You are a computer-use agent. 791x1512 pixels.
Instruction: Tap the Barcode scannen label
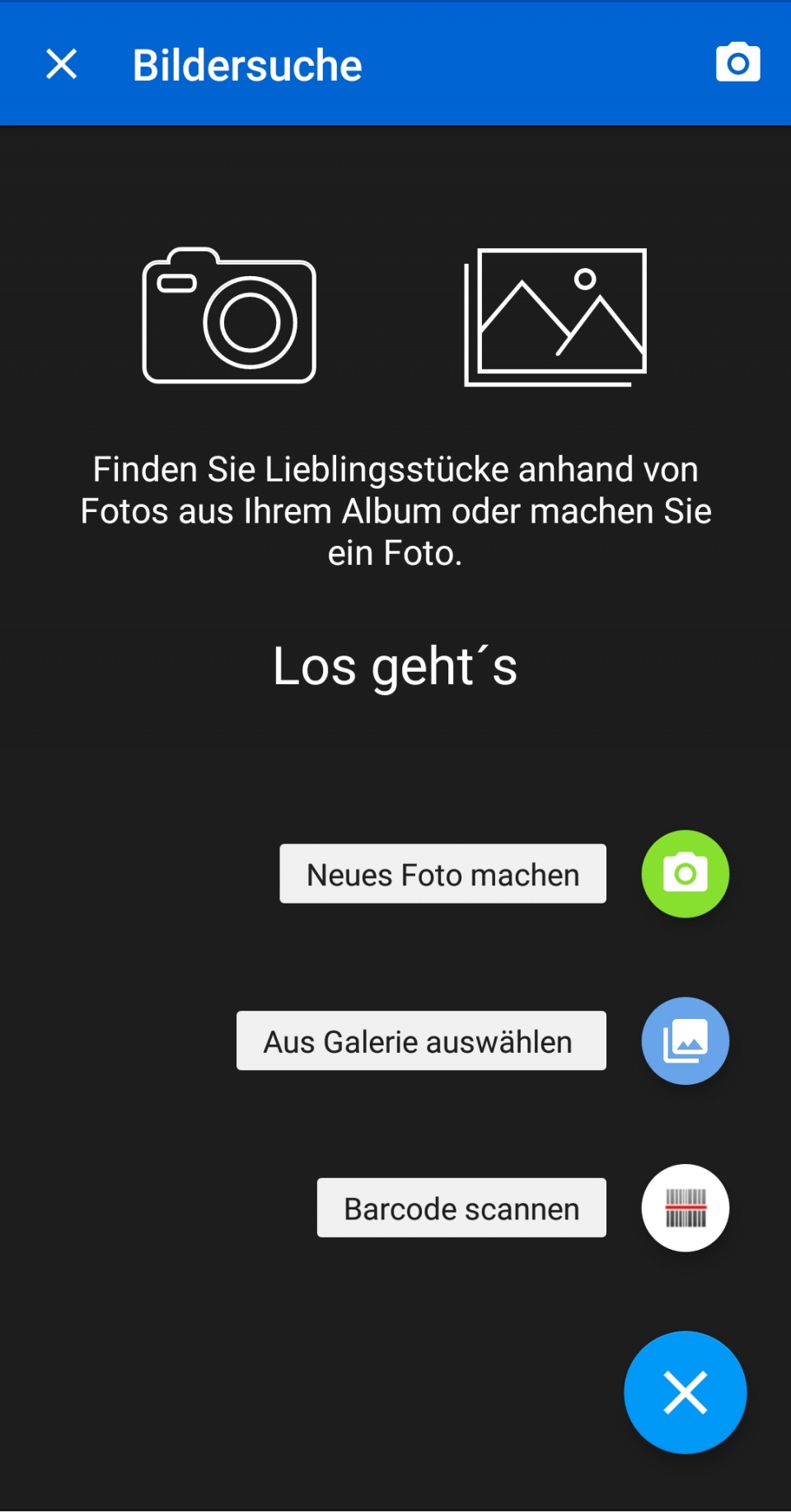pos(461,1209)
